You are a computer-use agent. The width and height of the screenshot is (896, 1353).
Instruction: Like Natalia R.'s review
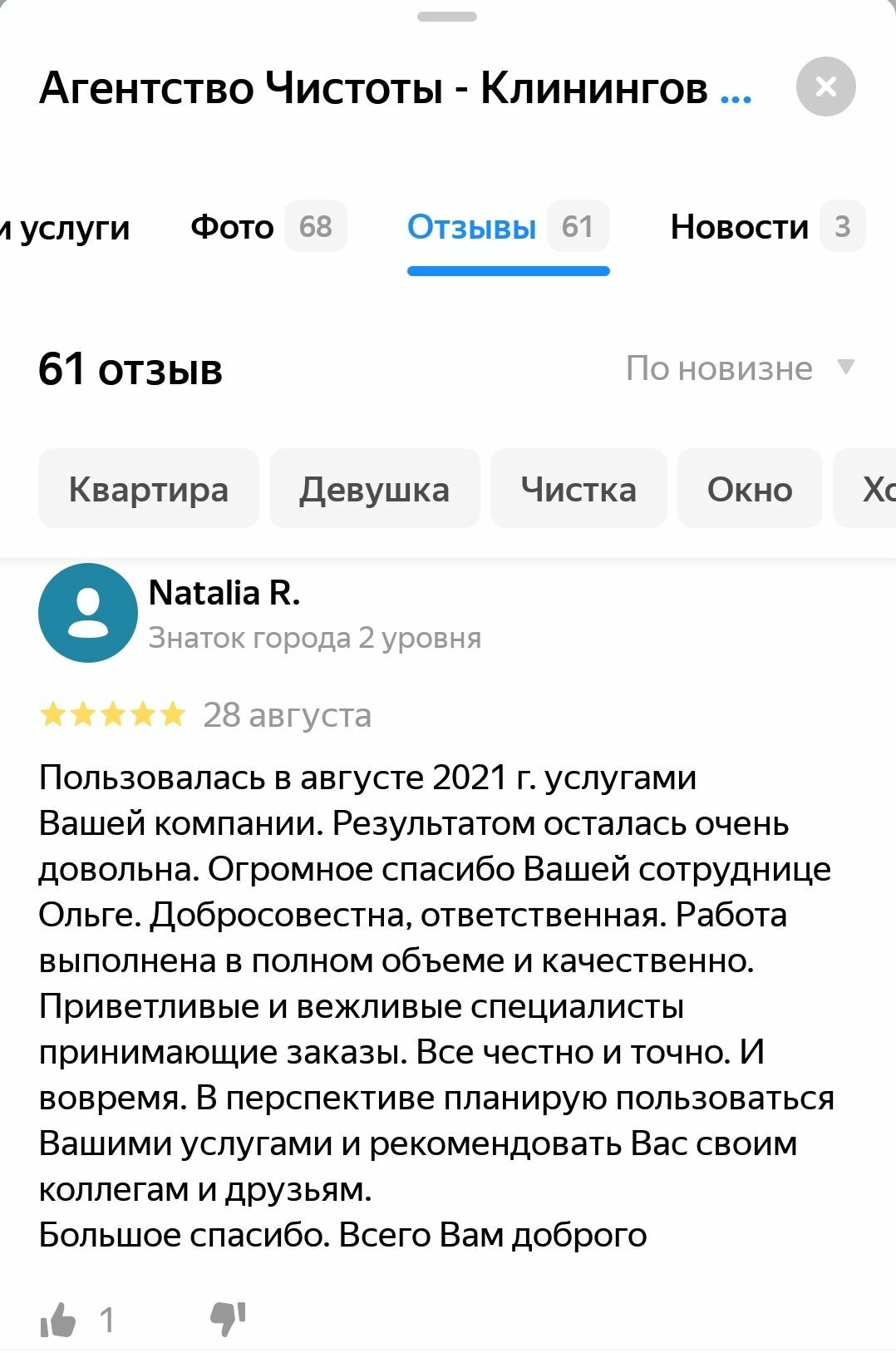(x=59, y=1320)
